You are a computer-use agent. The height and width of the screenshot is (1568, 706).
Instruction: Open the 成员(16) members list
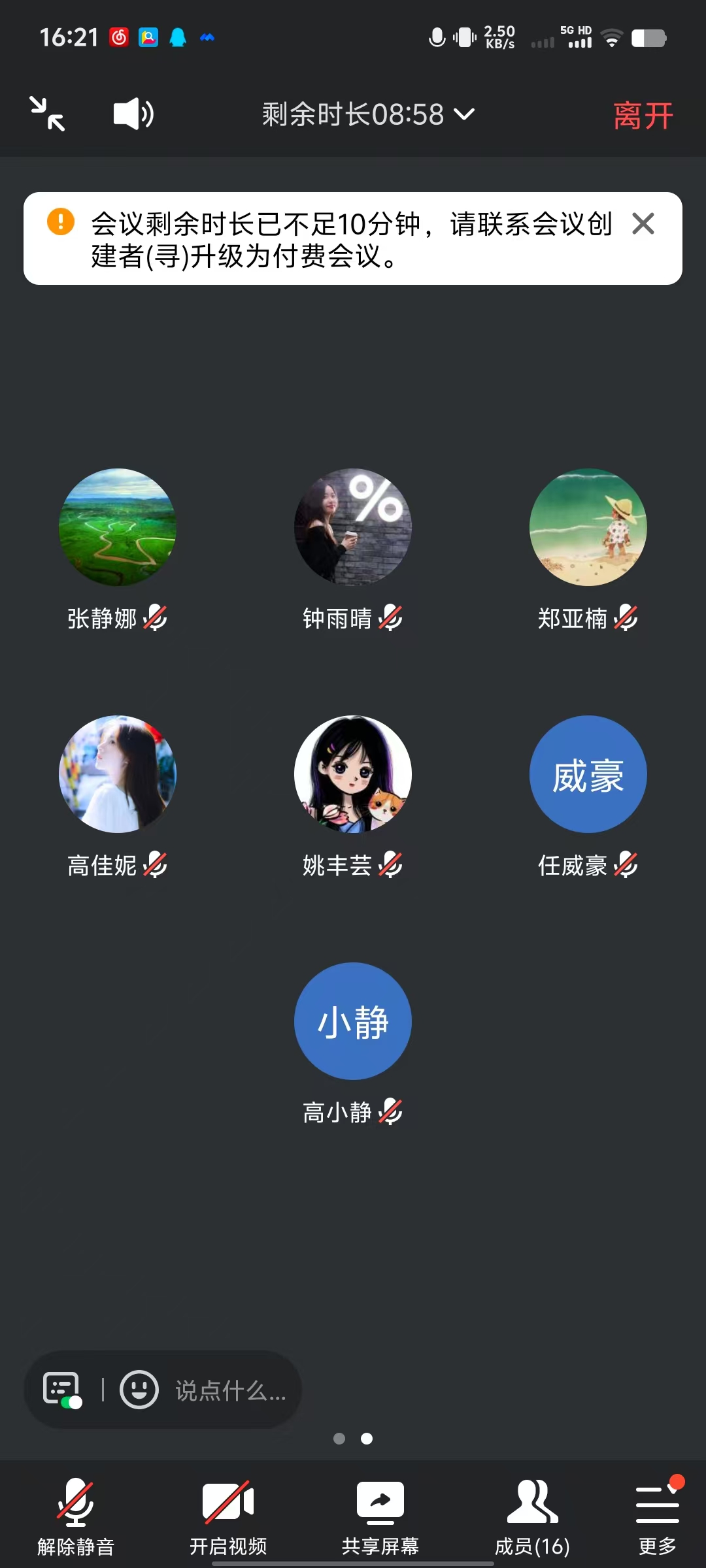tap(532, 1517)
